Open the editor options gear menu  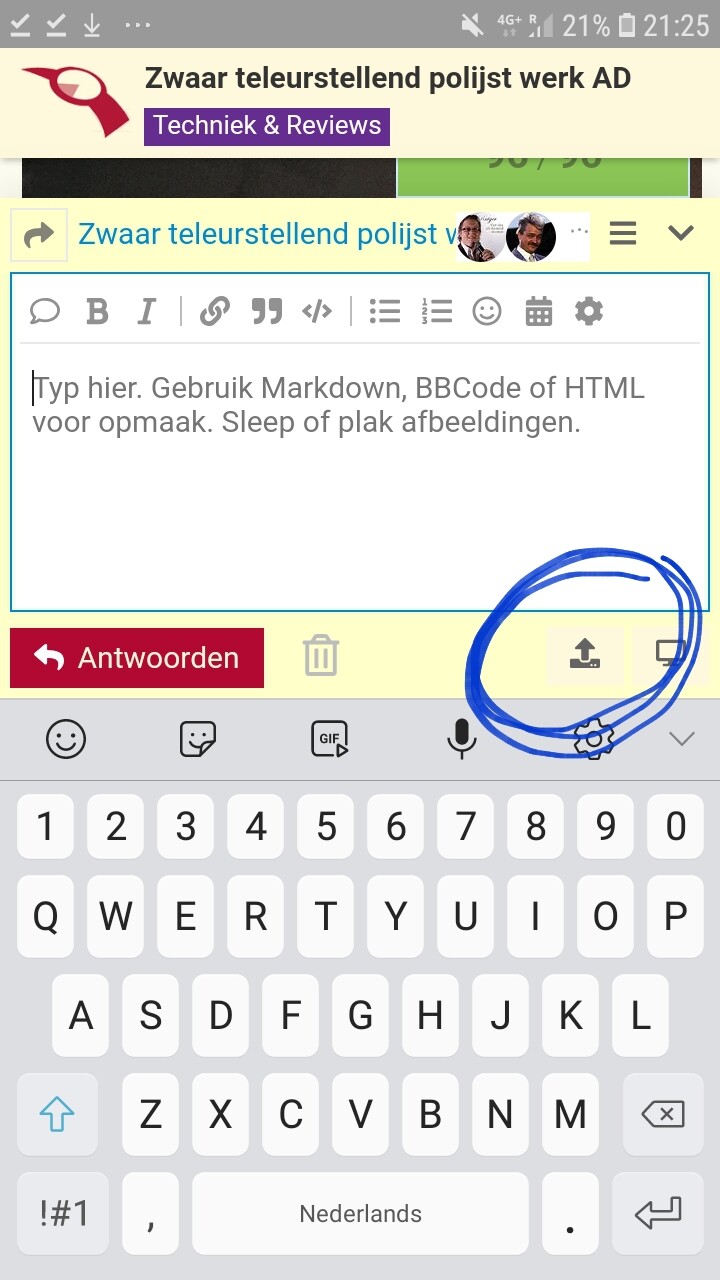coord(589,312)
